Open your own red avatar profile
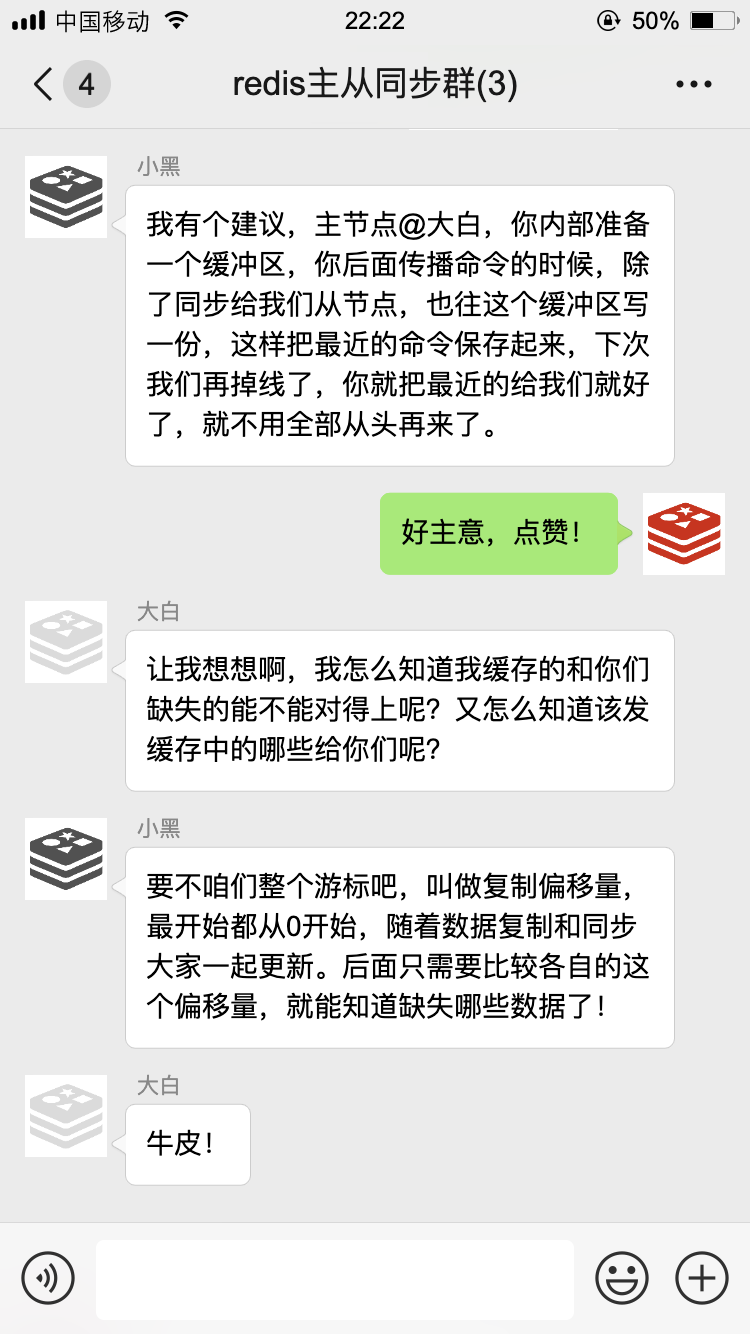The height and width of the screenshot is (1334, 750). click(683, 534)
